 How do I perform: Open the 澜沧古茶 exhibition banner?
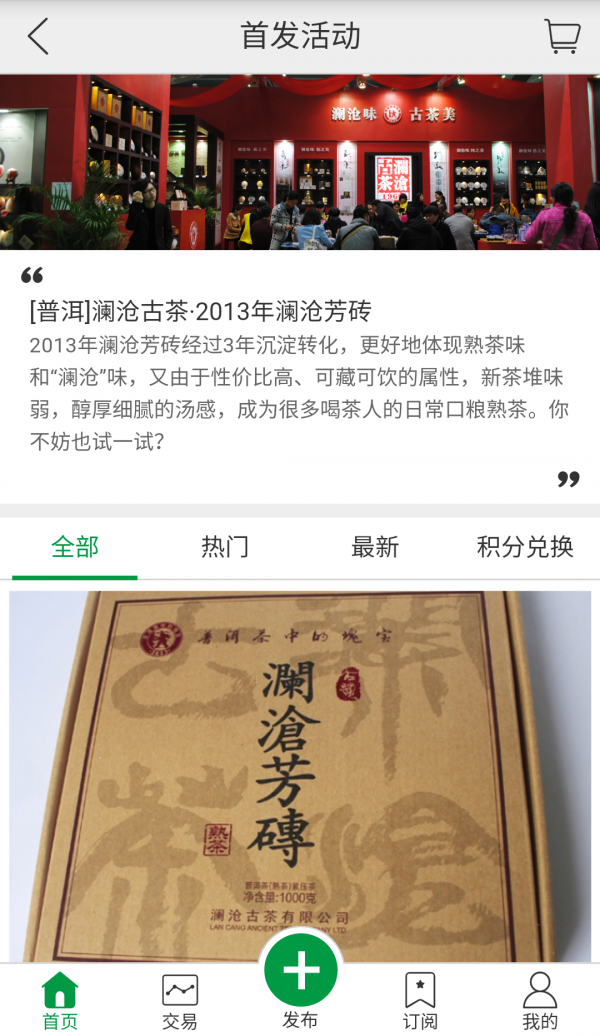click(300, 162)
